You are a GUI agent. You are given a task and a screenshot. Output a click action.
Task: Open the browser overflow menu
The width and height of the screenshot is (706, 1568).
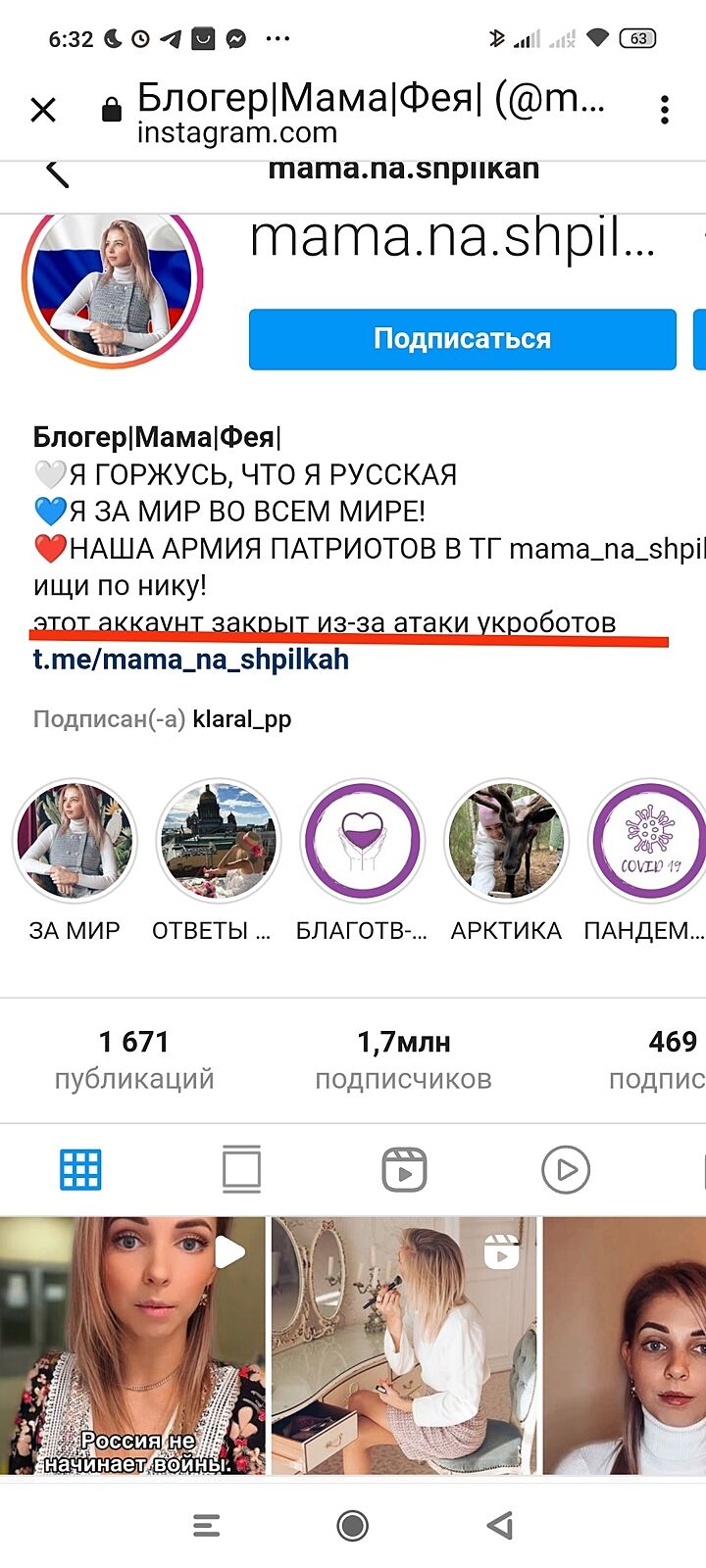665,110
